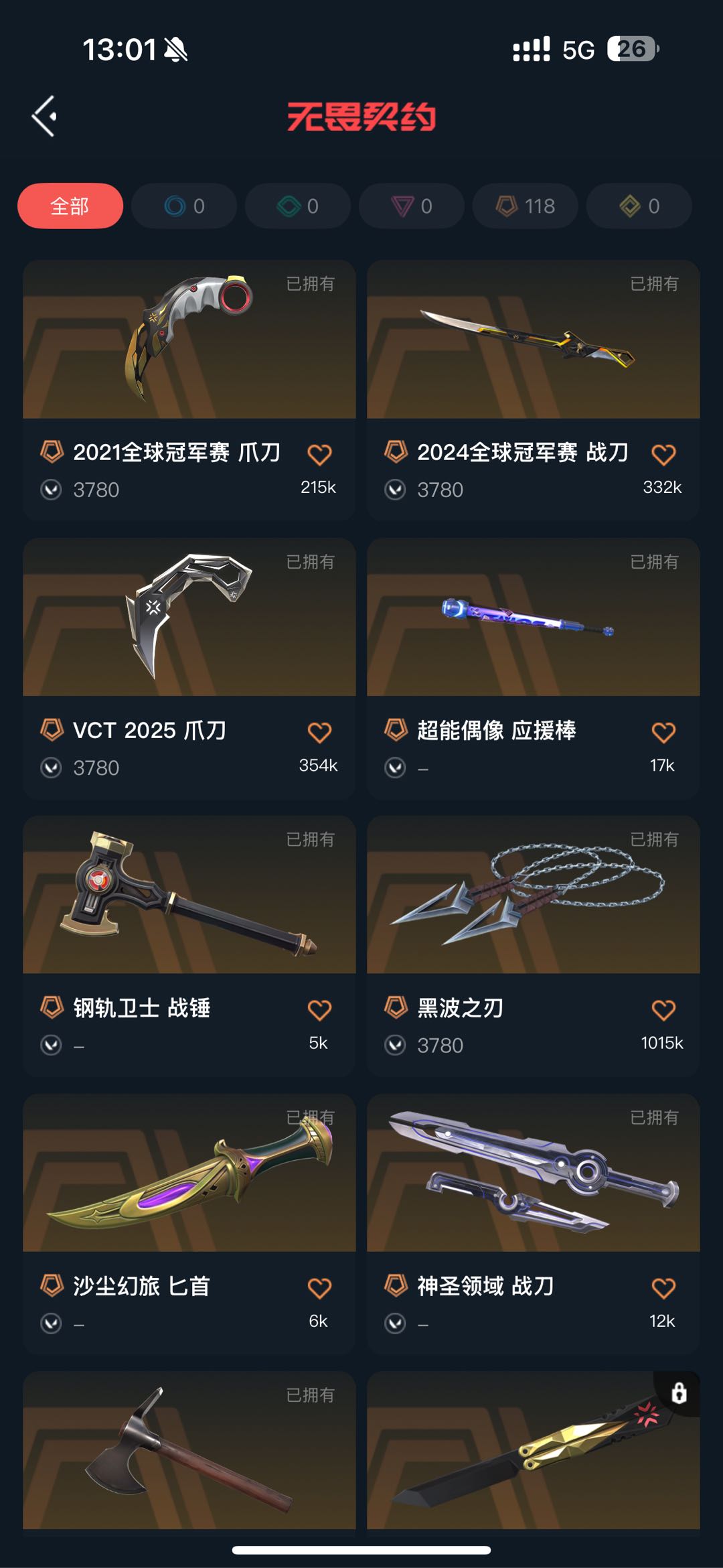
Task: Like the VCT 2025 爪刀 skin
Action: point(319,733)
